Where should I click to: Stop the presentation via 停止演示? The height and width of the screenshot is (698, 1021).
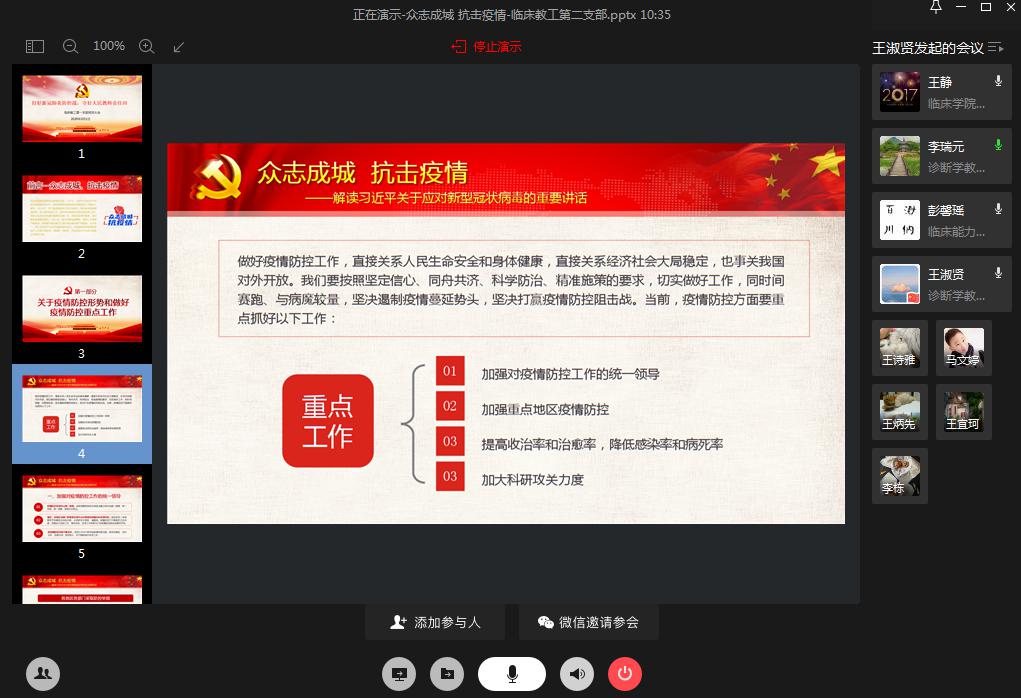pos(486,46)
